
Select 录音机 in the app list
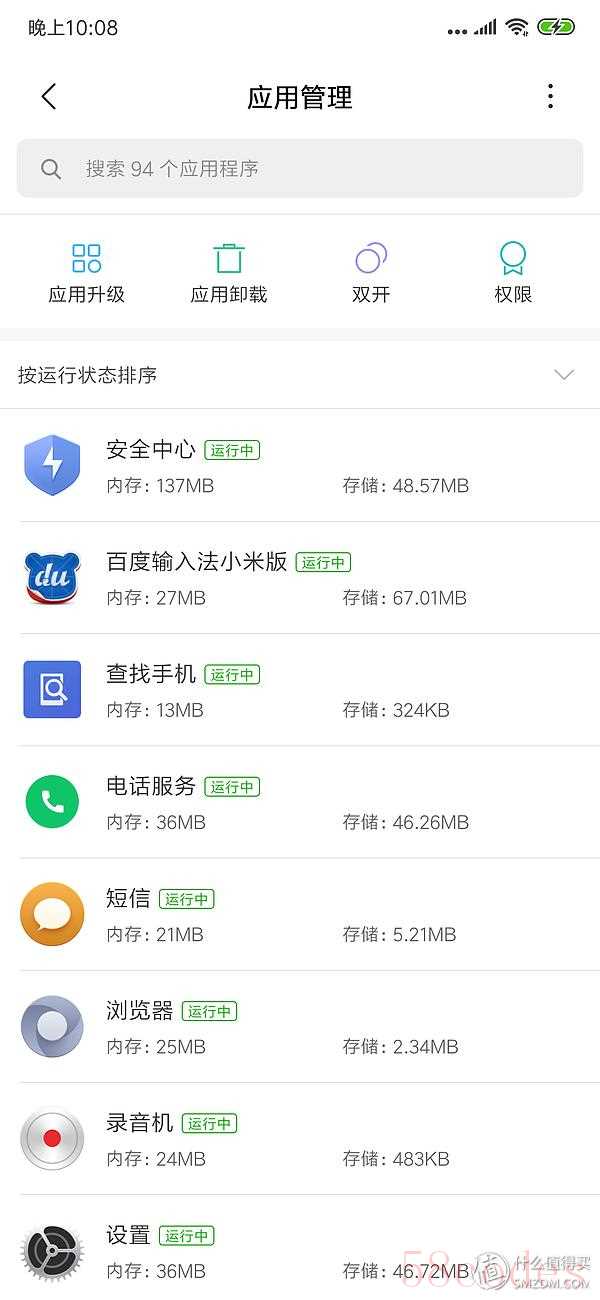coord(300,1138)
